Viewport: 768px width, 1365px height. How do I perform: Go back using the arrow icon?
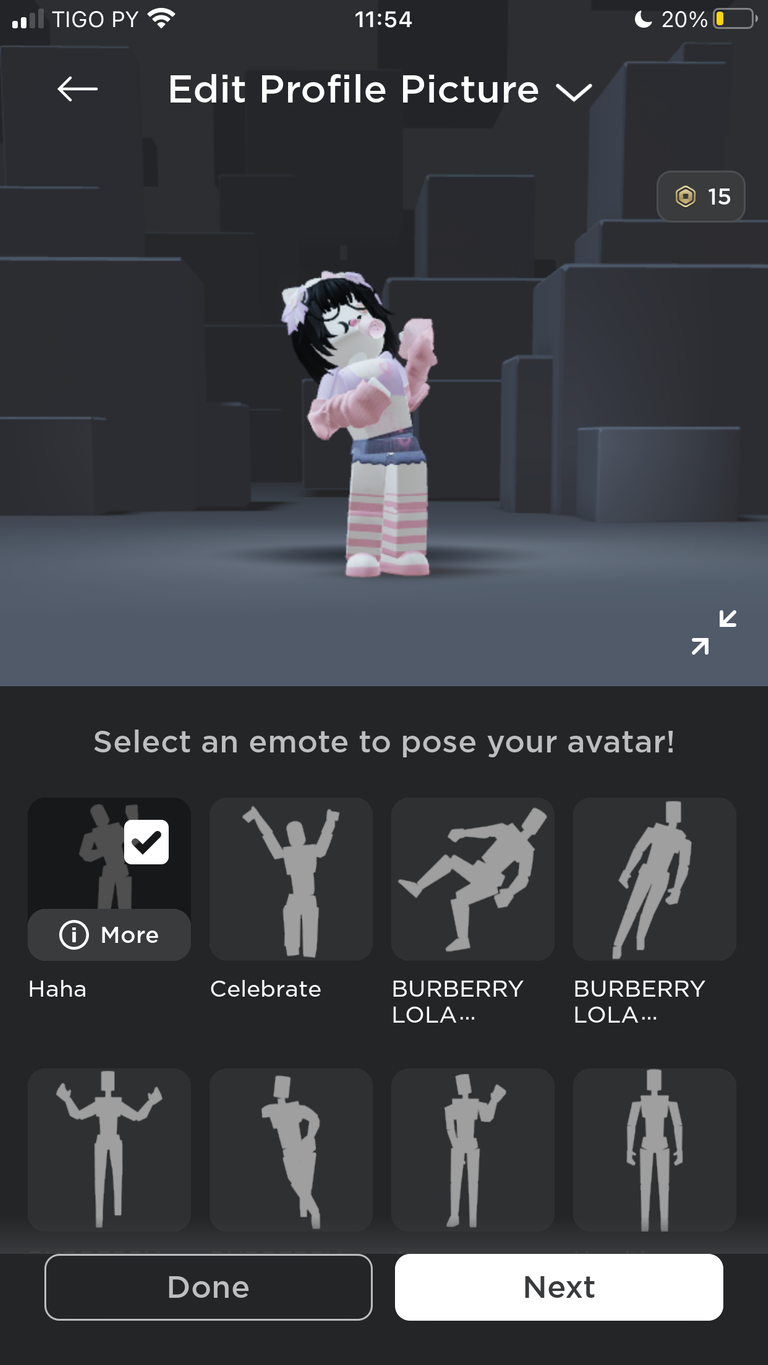(77, 89)
